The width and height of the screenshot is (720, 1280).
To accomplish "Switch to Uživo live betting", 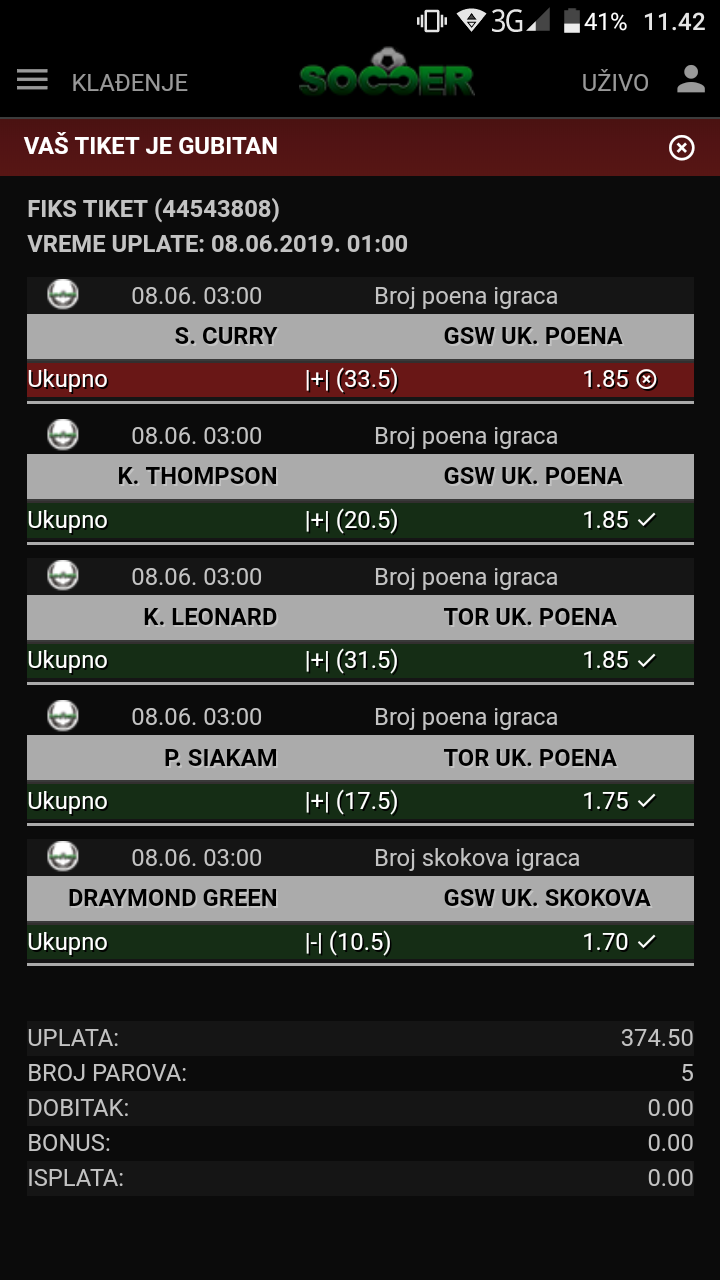I will pyautogui.click(x=615, y=83).
